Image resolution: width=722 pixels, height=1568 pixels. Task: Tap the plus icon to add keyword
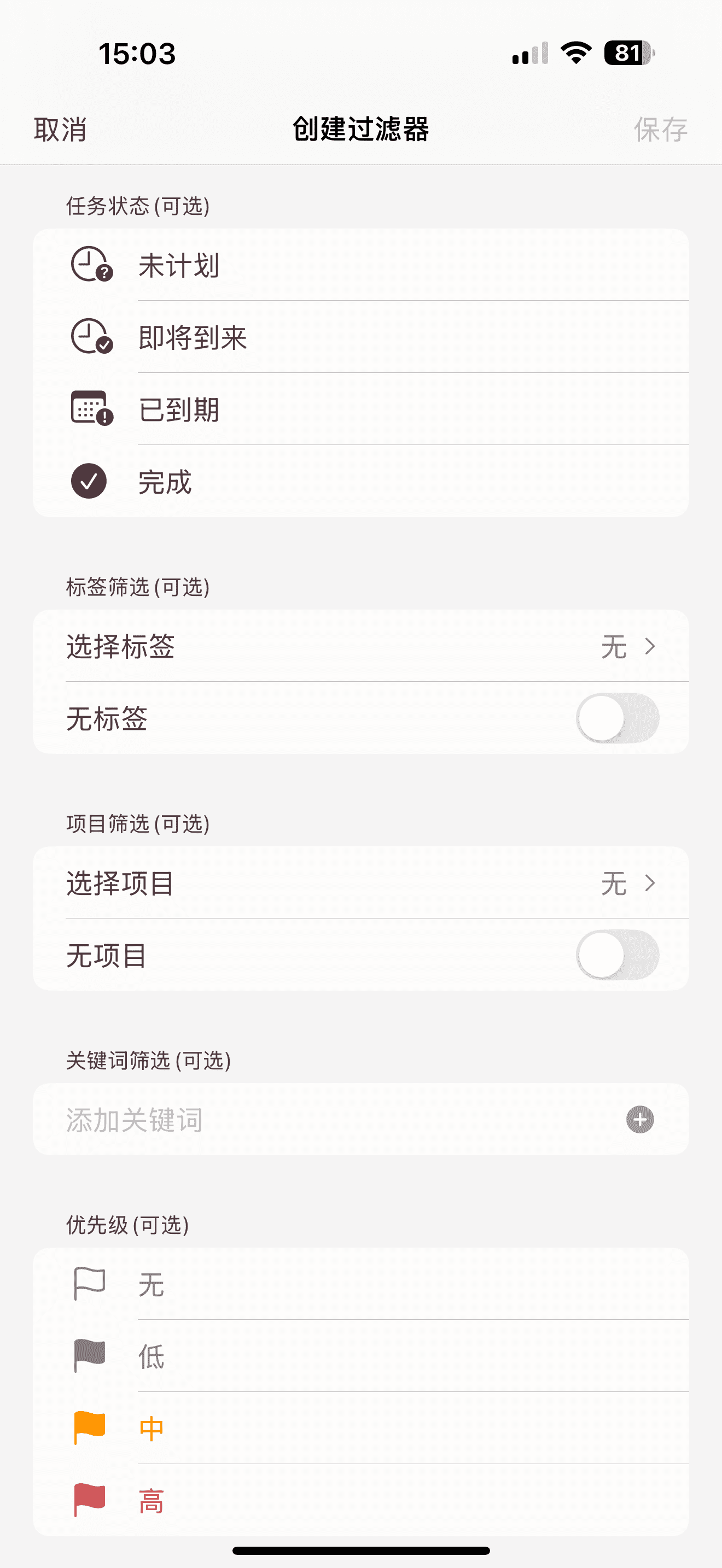point(639,1119)
